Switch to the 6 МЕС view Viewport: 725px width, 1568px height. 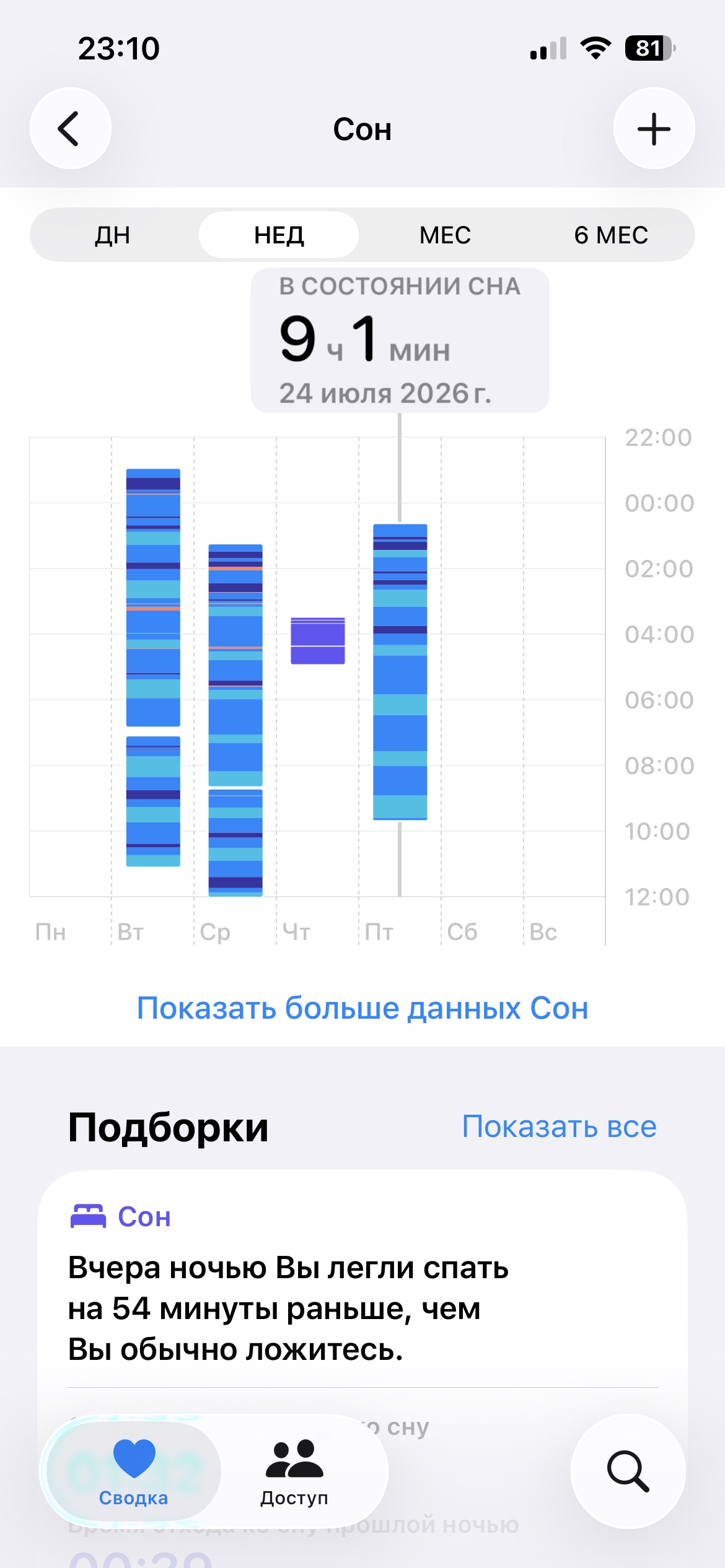click(611, 235)
